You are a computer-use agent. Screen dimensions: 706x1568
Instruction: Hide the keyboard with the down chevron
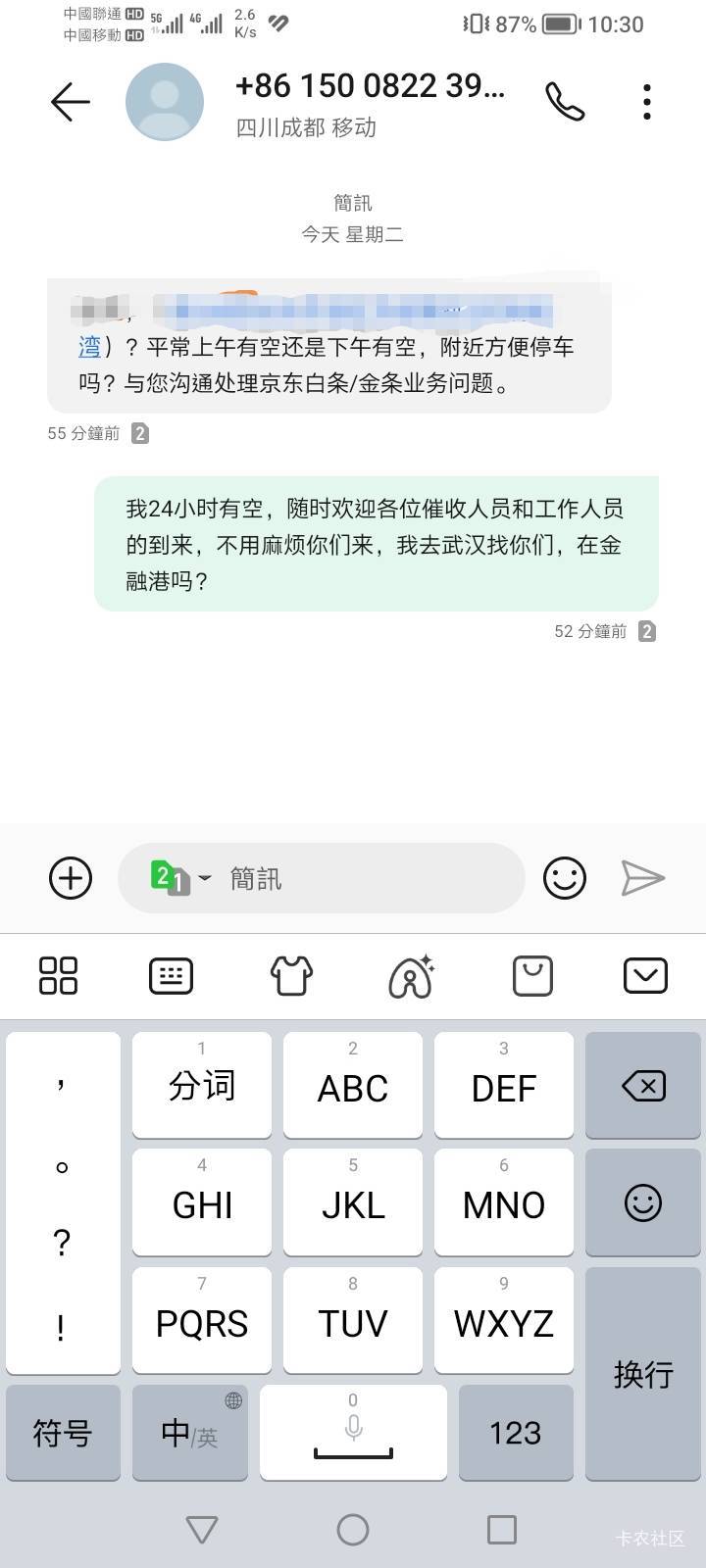pyautogui.click(x=645, y=975)
